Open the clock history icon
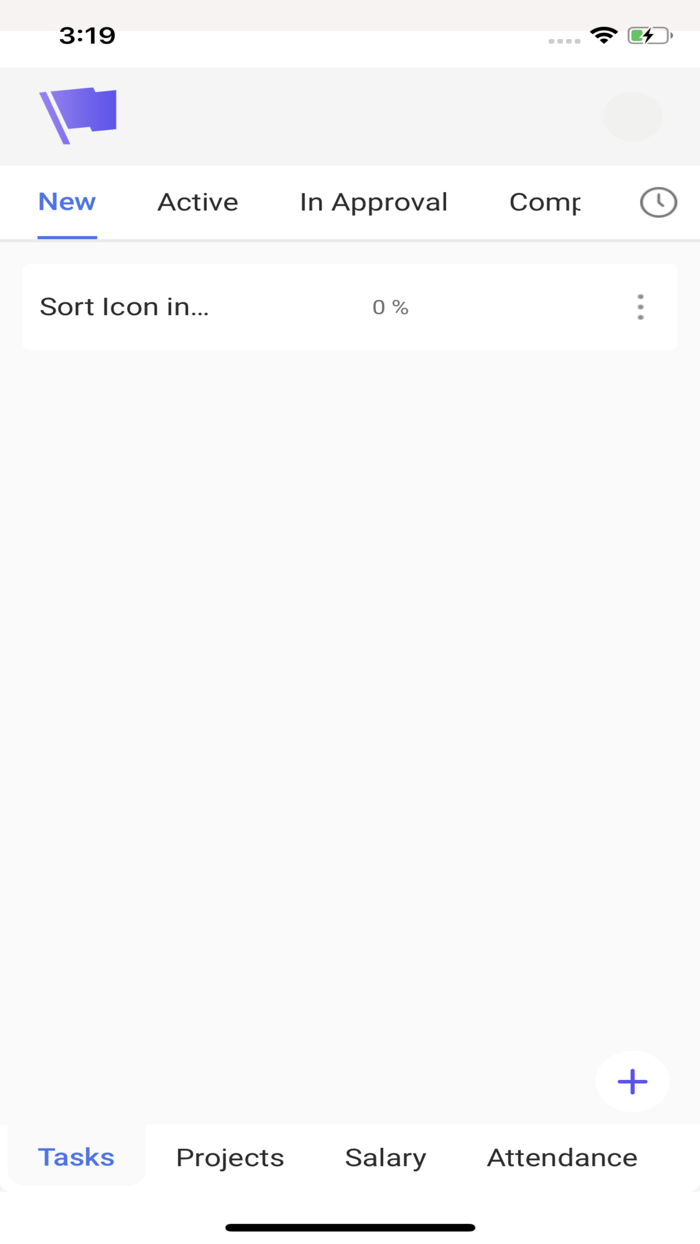This screenshot has height=1244, width=700. [x=658, y=202]
